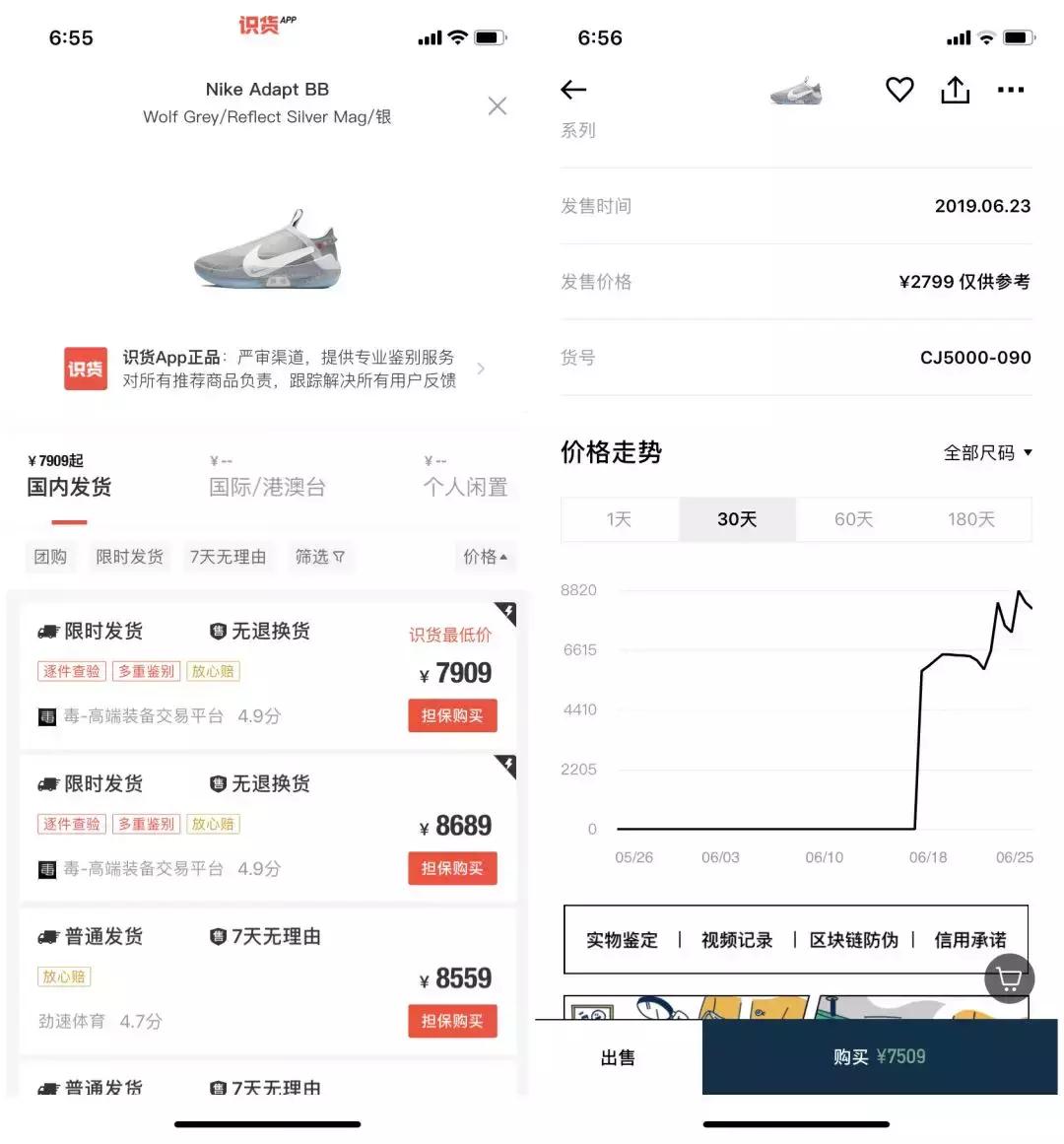The image size is (1064, 1144).
Task: Tap 担保购买 on the ¥7909 listing
Action: pos(452,715)
